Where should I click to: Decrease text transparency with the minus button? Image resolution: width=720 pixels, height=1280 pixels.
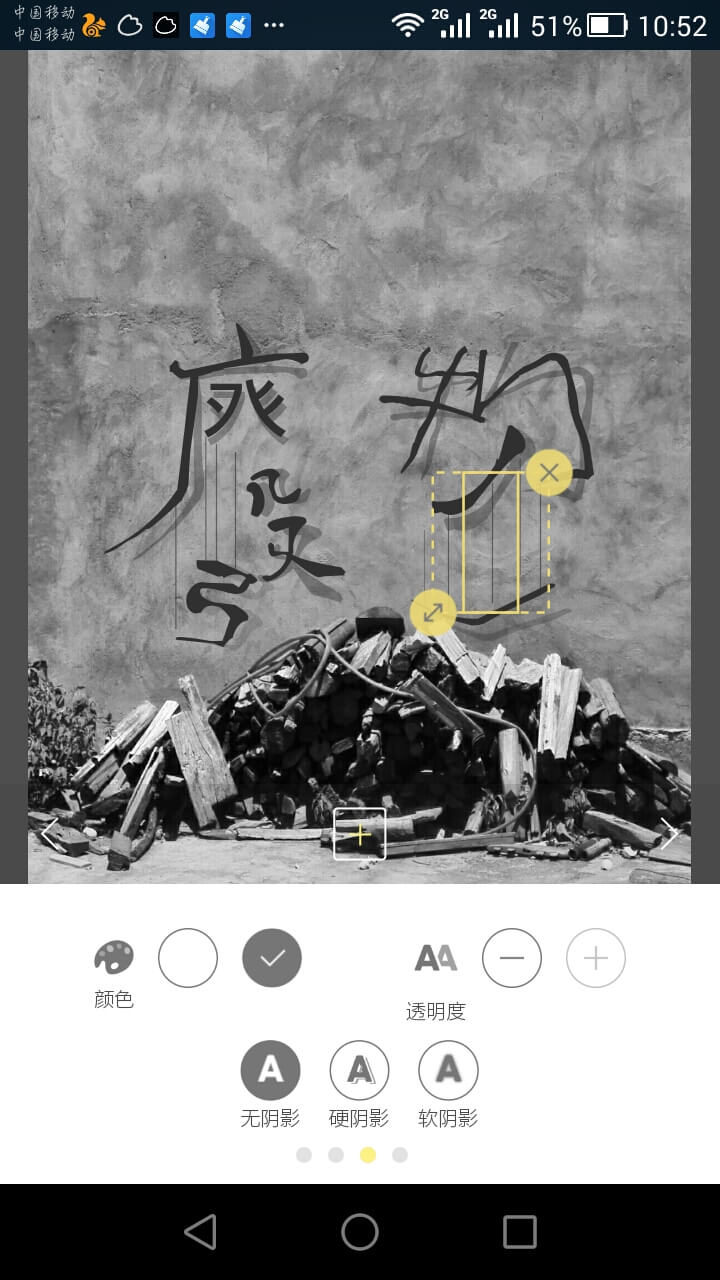pos(512,958)
